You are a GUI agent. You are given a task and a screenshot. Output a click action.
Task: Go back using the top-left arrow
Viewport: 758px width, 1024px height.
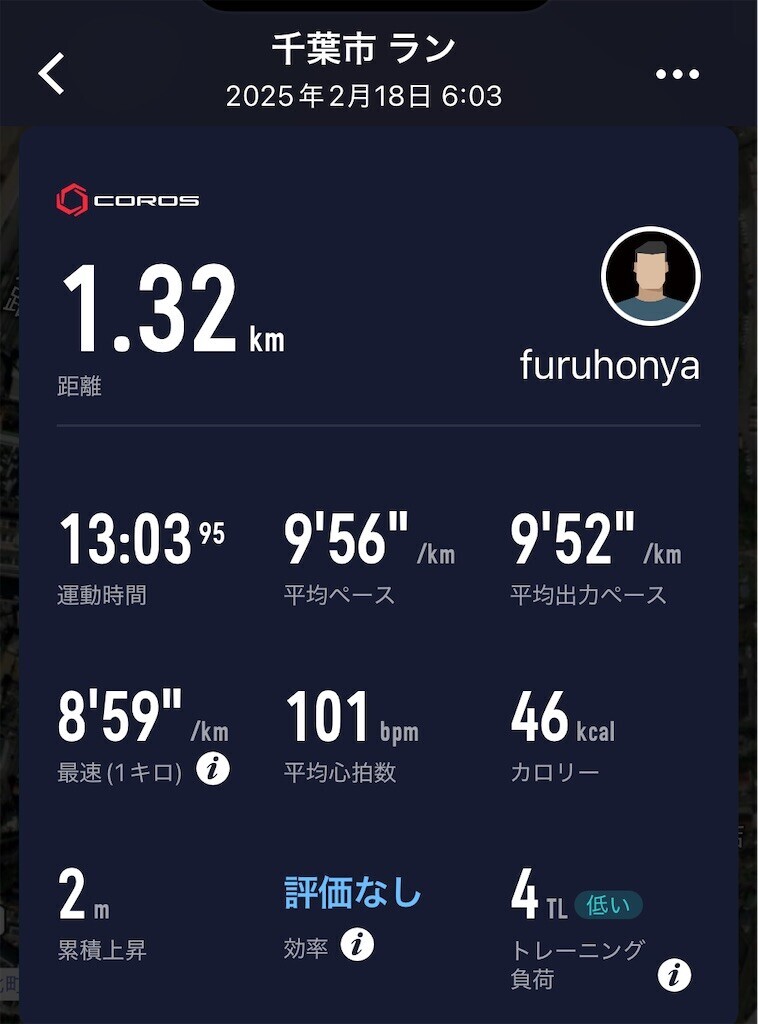point(52,74)
